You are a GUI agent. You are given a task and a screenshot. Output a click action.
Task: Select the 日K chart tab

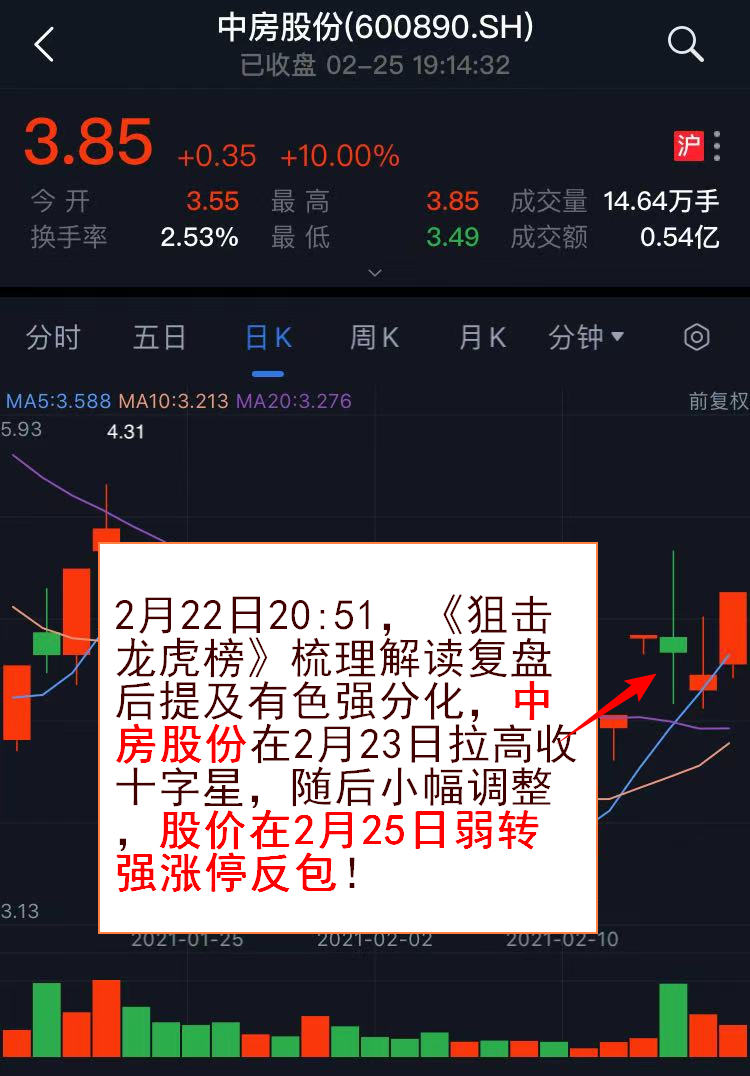coord(268,338)
